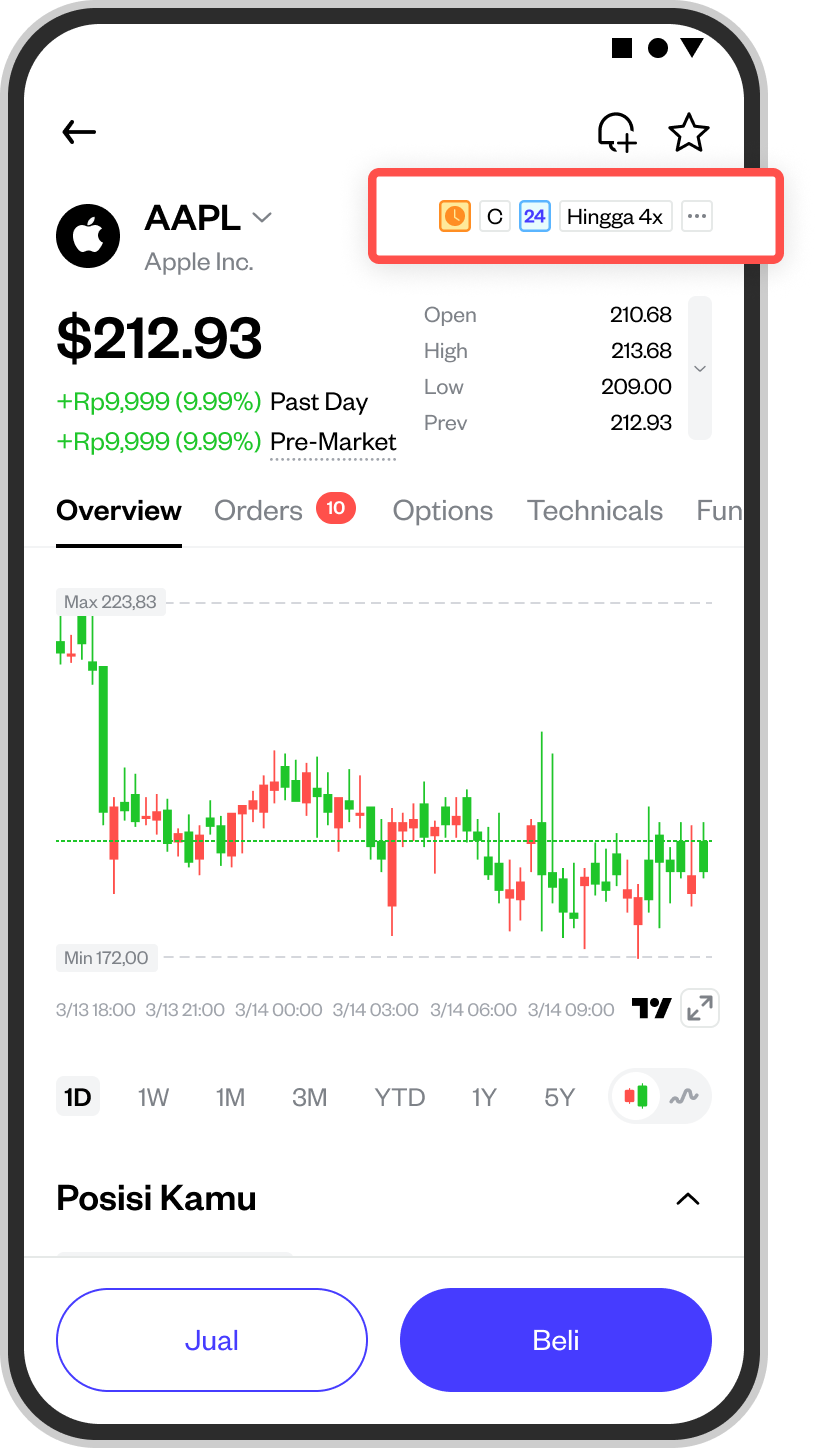Select the 1W chart range
The image size is (816, 1448).
(x=153, y=1097)
